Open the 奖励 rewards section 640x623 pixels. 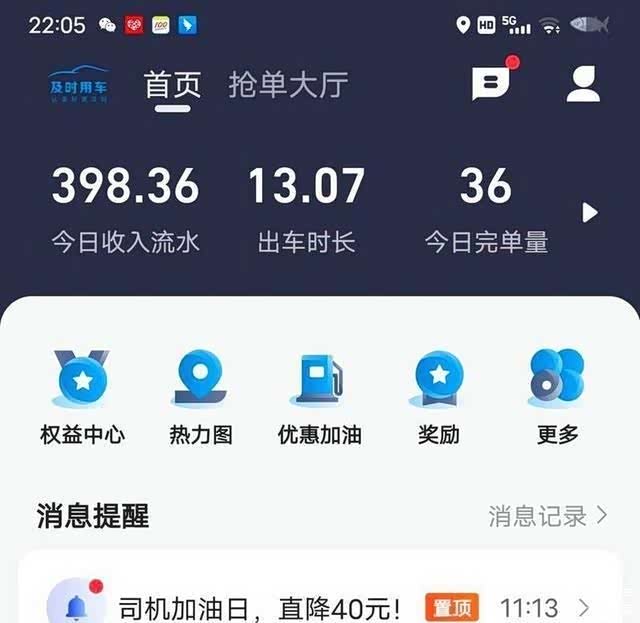(439, 397)
